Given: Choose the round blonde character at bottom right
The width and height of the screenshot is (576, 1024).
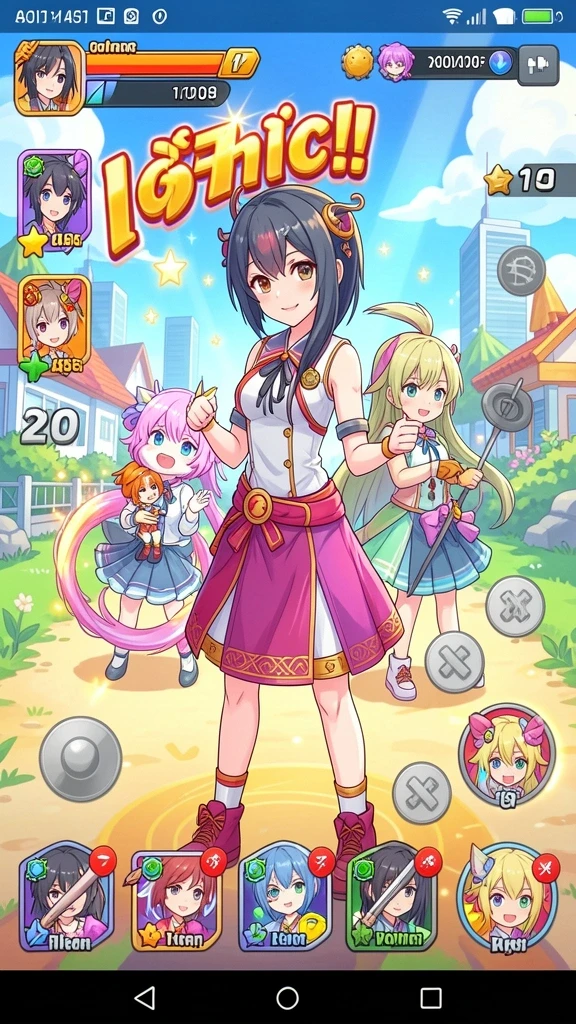Looking at the screenshot, I should coord(507,898).
